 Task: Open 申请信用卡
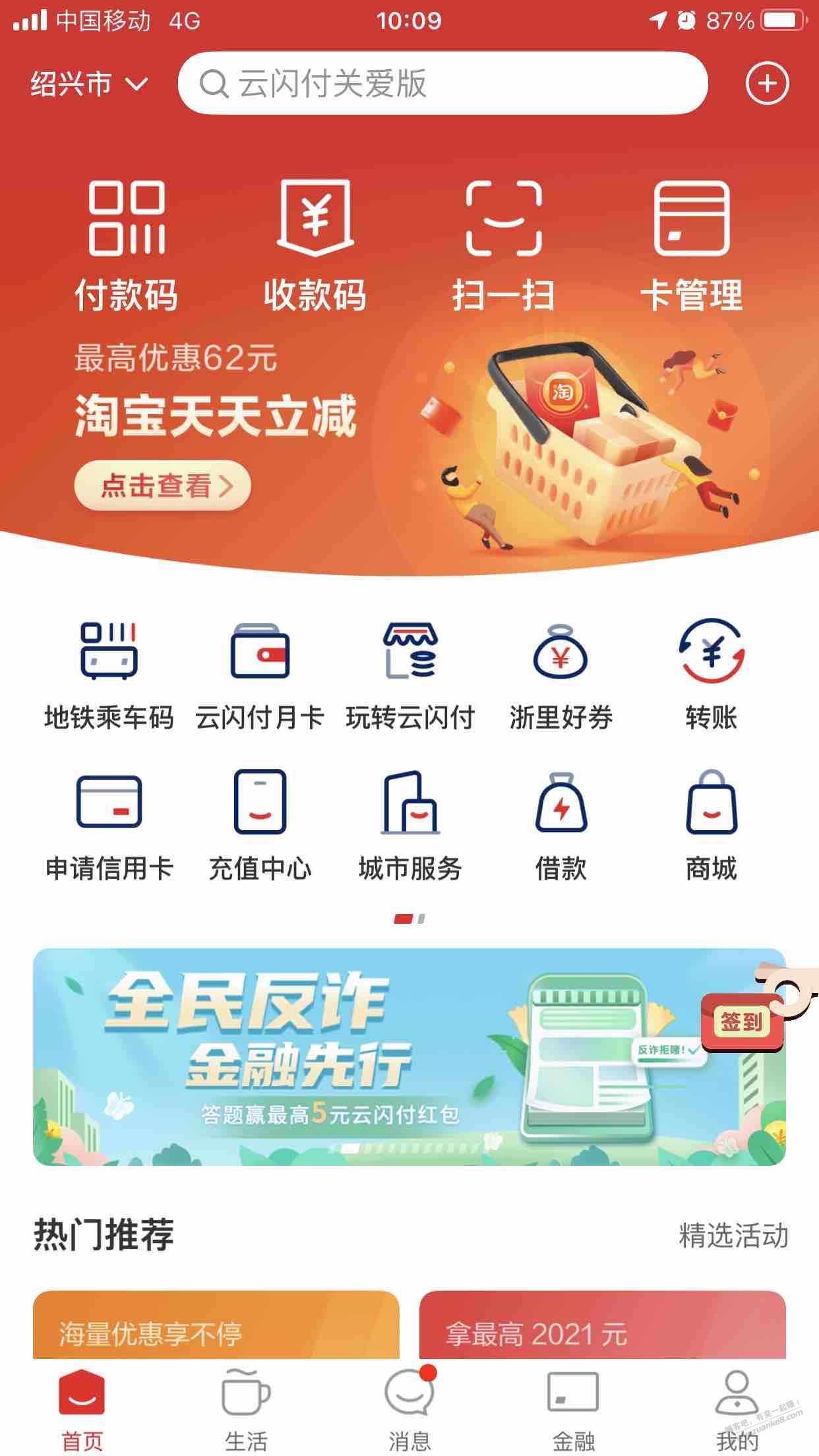pos(109,827)
